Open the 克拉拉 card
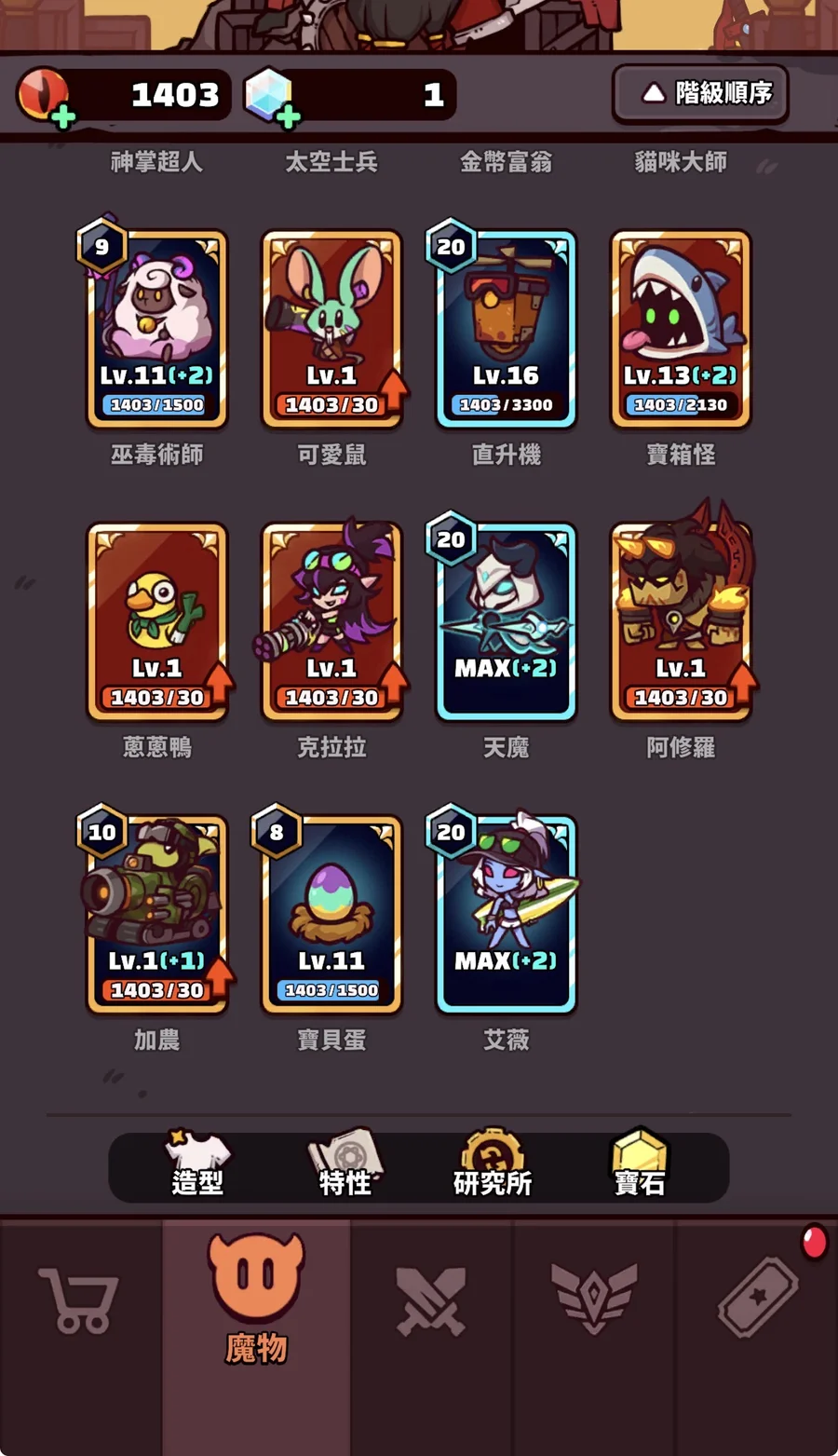 (331, 622)
